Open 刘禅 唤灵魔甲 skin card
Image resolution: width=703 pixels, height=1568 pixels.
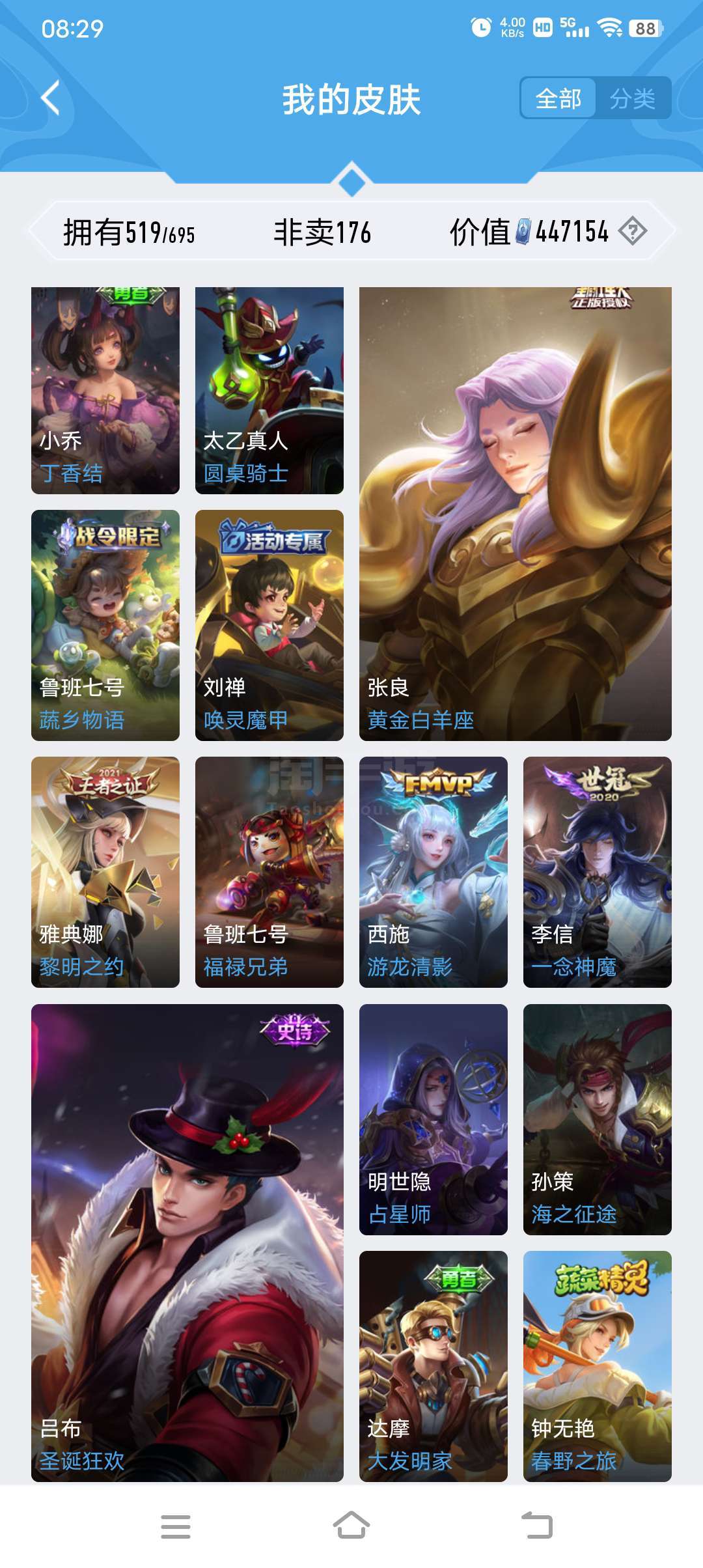pyautogui.click(x=269, y=625)
